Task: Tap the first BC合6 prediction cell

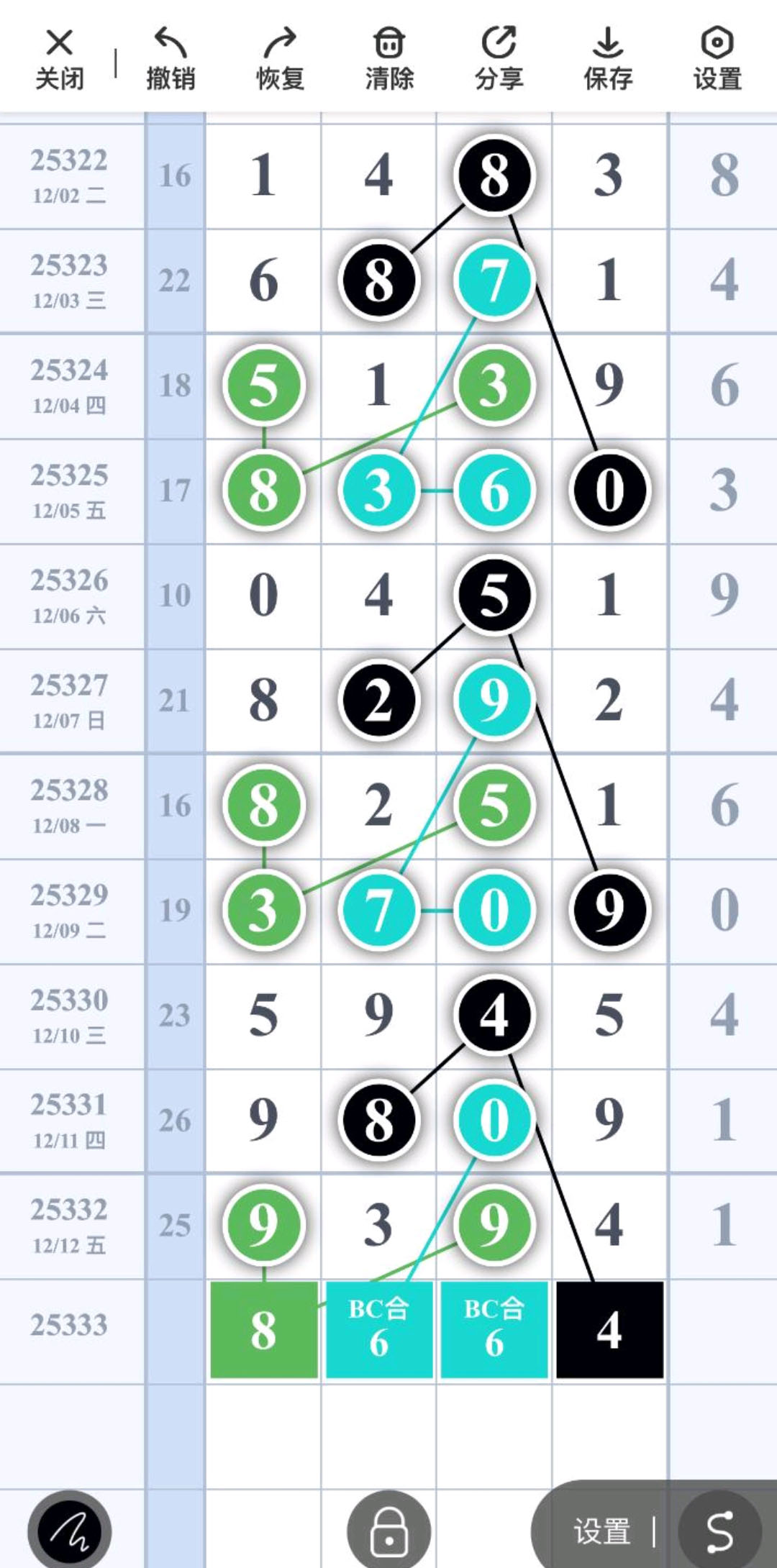Action: point(379,1327)
